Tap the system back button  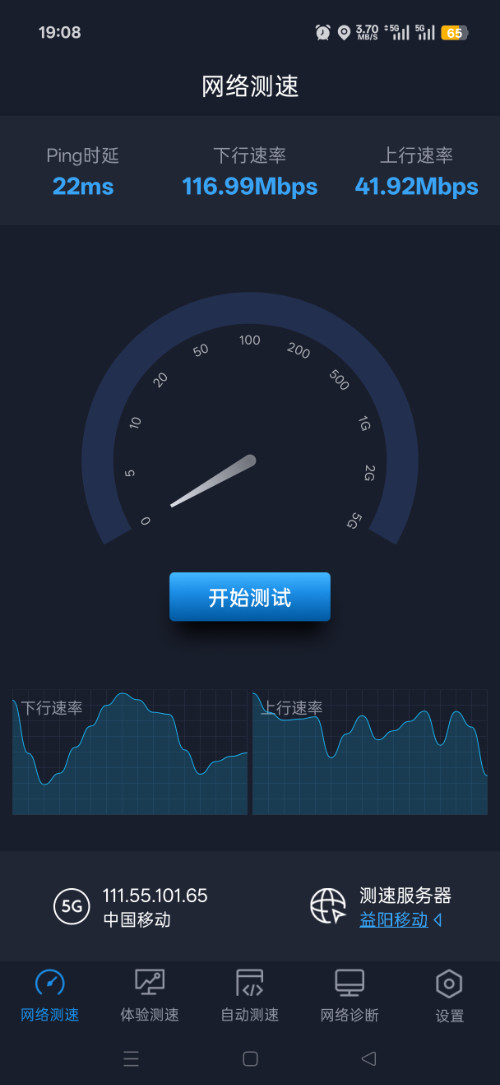click(369, 1058)
